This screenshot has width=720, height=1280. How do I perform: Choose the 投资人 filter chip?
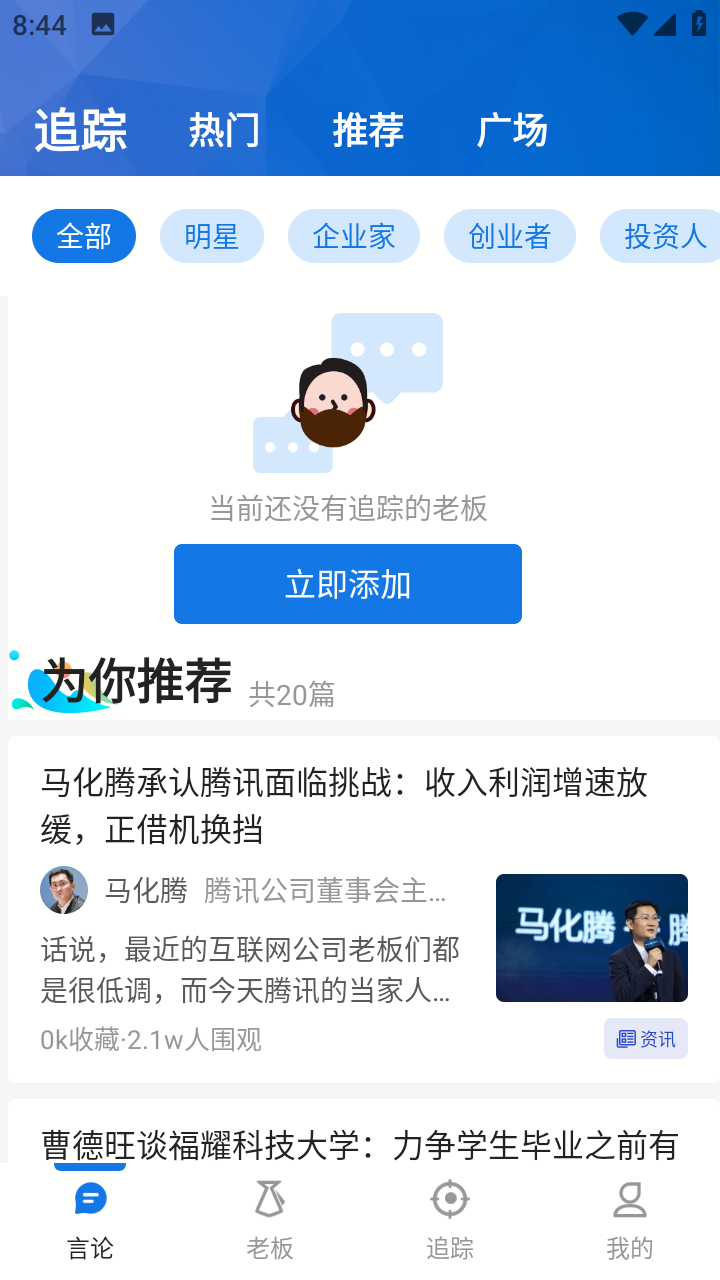(660, 236)
